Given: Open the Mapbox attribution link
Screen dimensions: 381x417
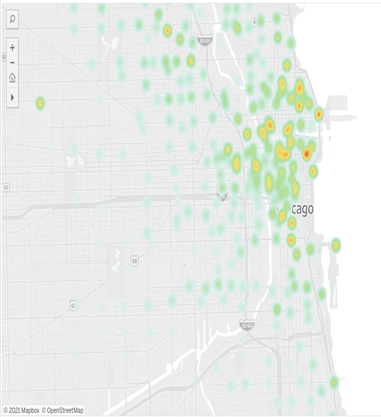Looking at the screenshot, I should (21, 410).
